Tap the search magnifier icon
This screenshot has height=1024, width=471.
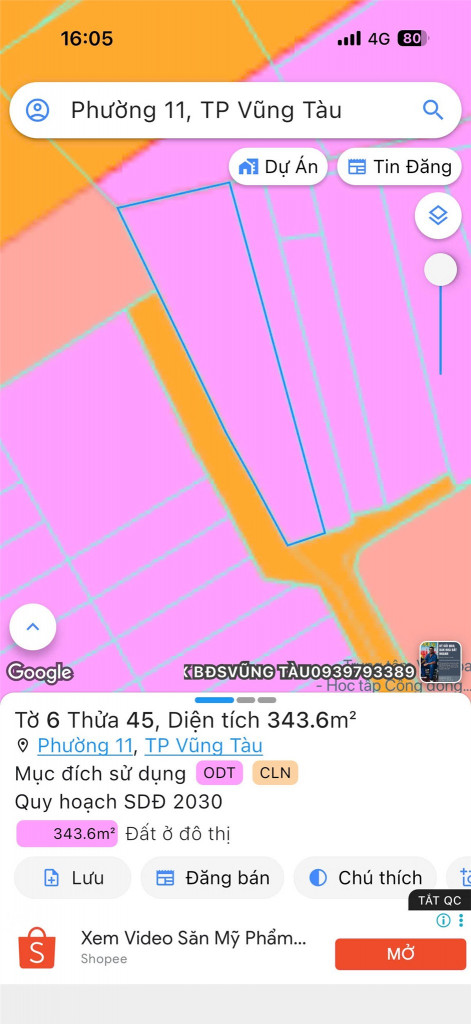tap(432, 109)
